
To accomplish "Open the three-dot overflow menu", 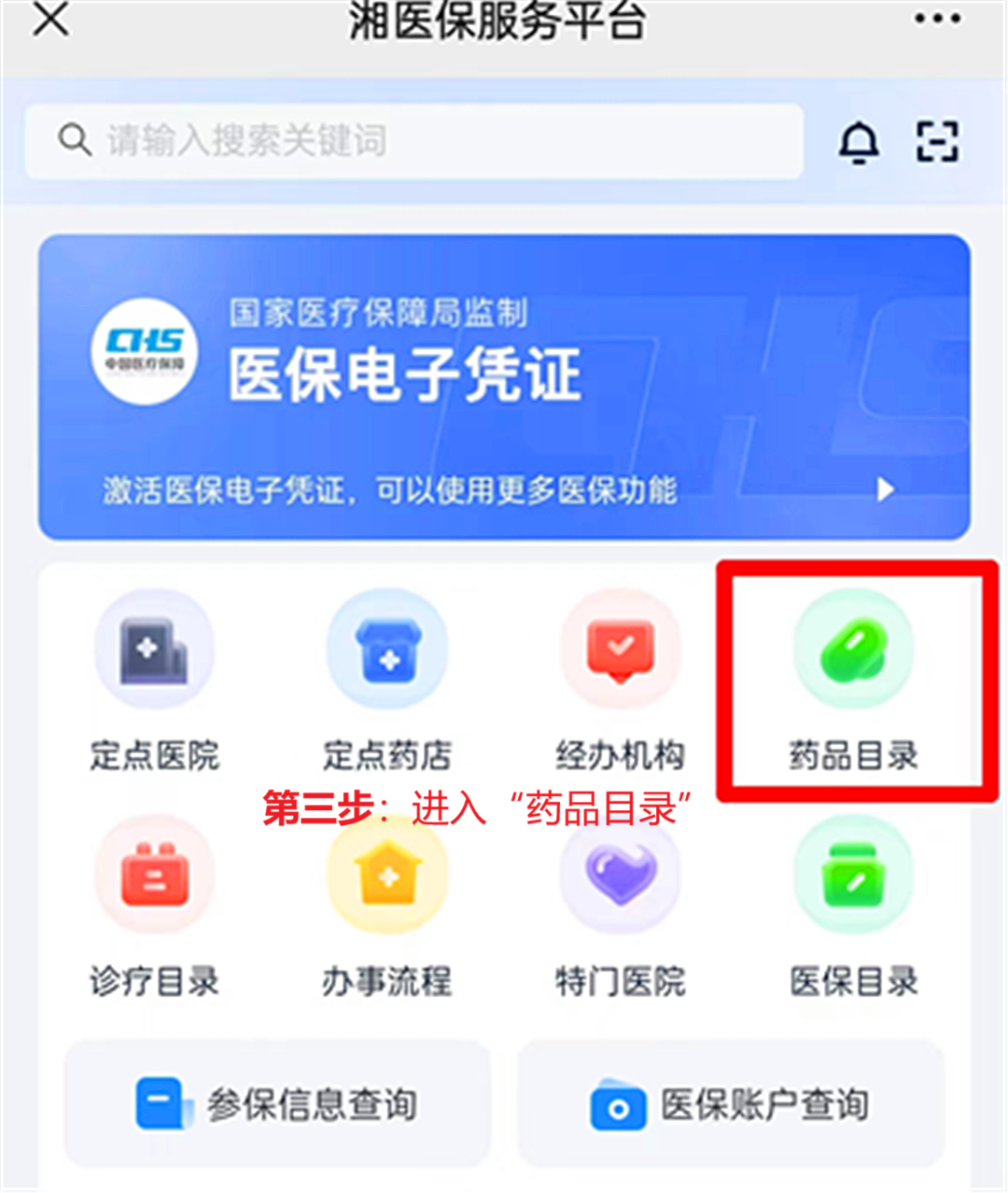I will 937,19.
